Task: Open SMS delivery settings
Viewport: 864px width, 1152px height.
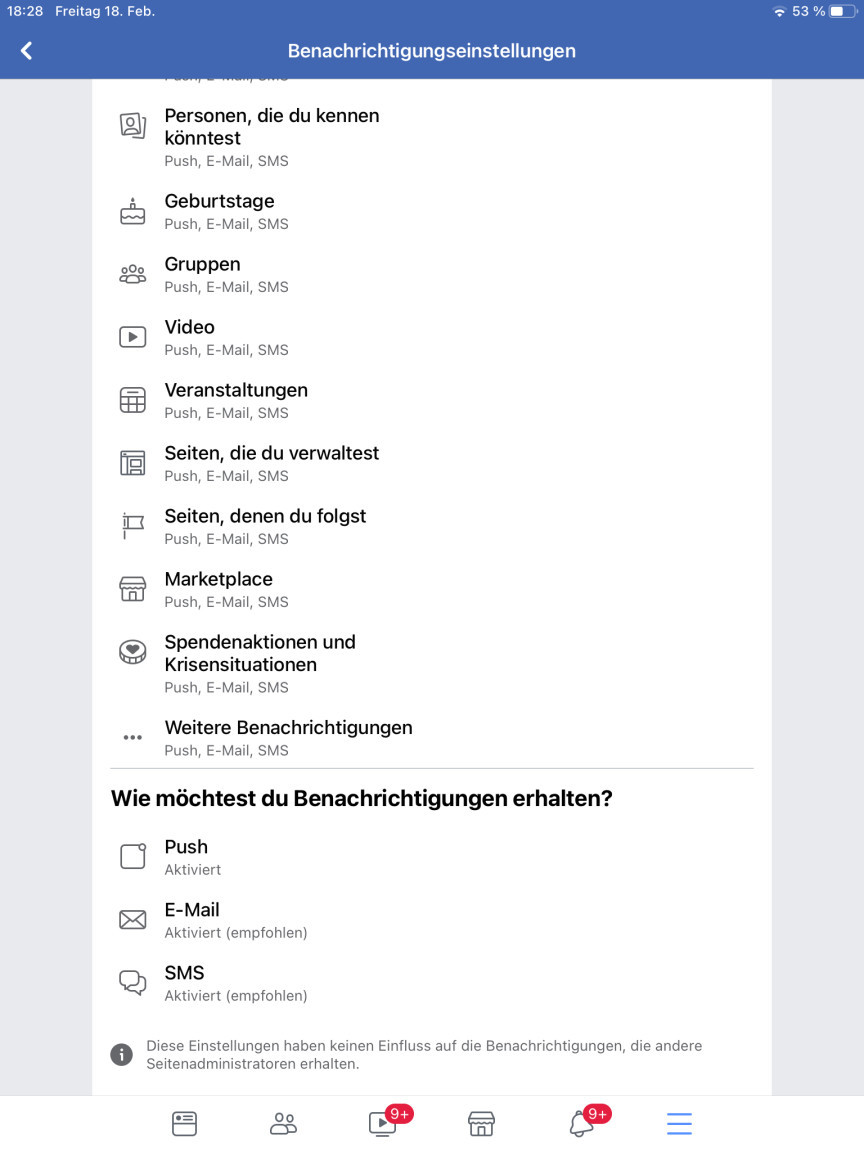Action: (x=184, y=983)
